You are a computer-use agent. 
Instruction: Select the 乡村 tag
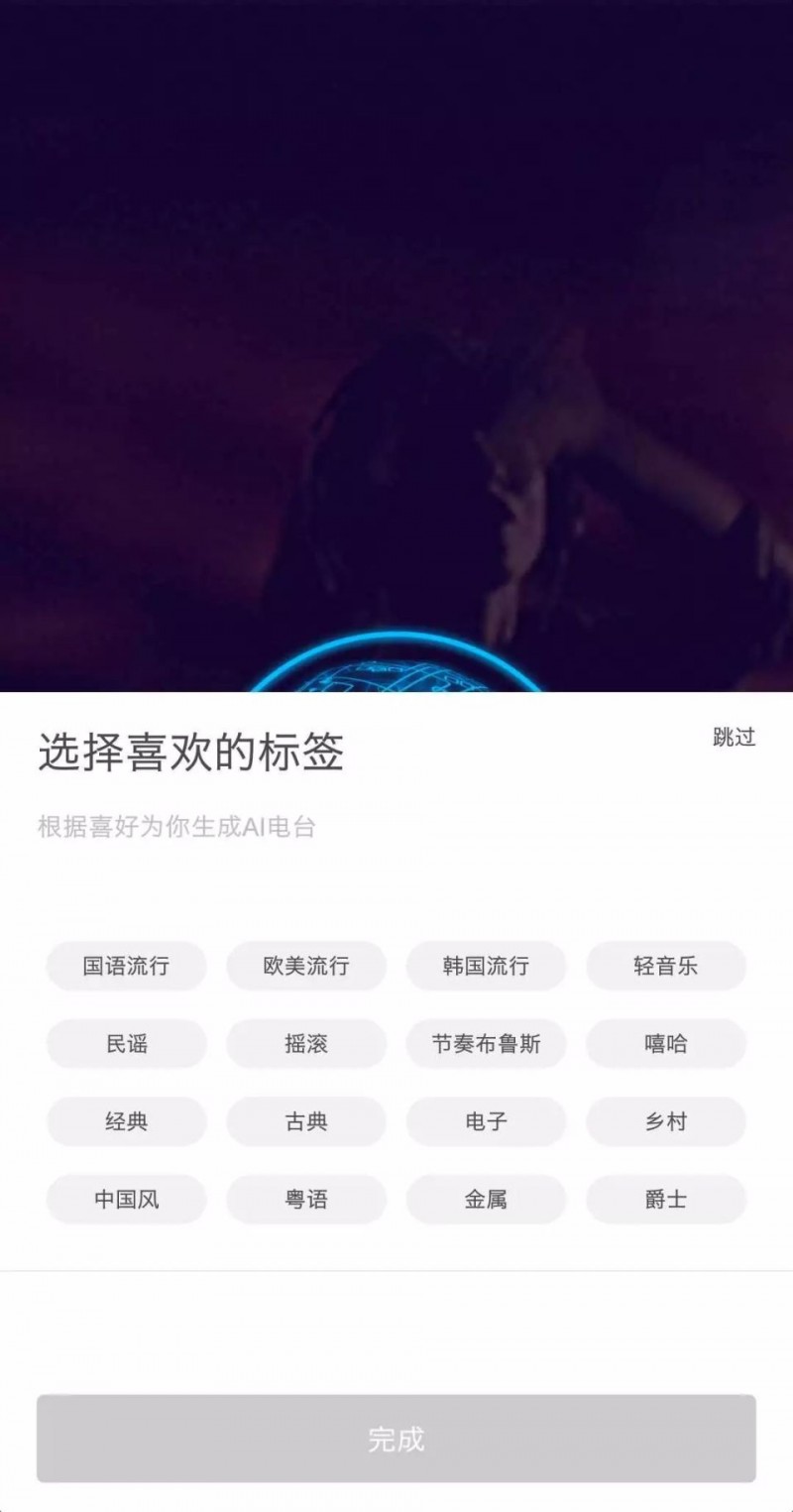665,1121
